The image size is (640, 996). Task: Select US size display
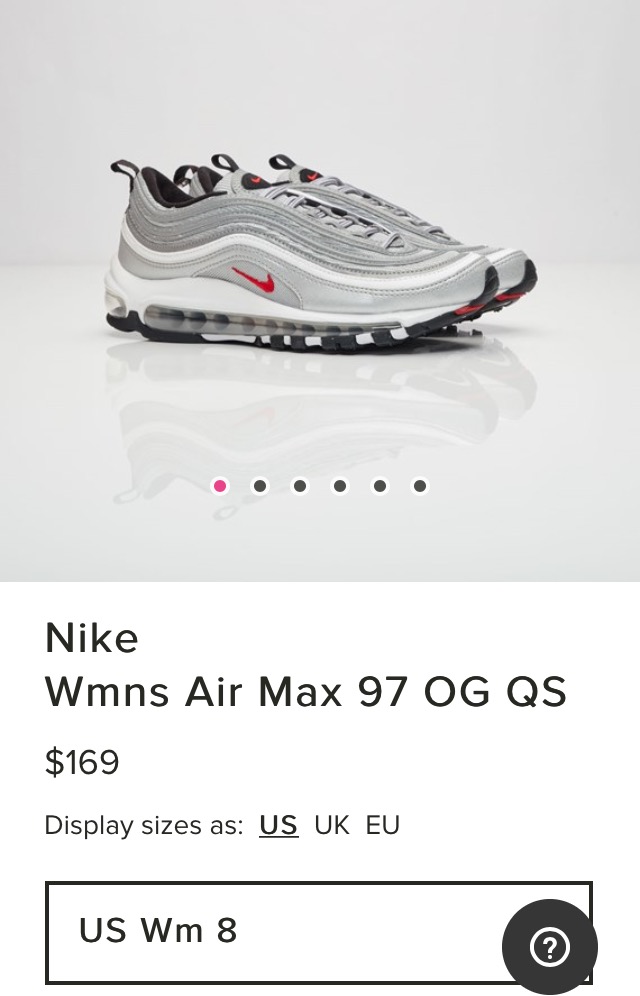[x=279, y=825]
